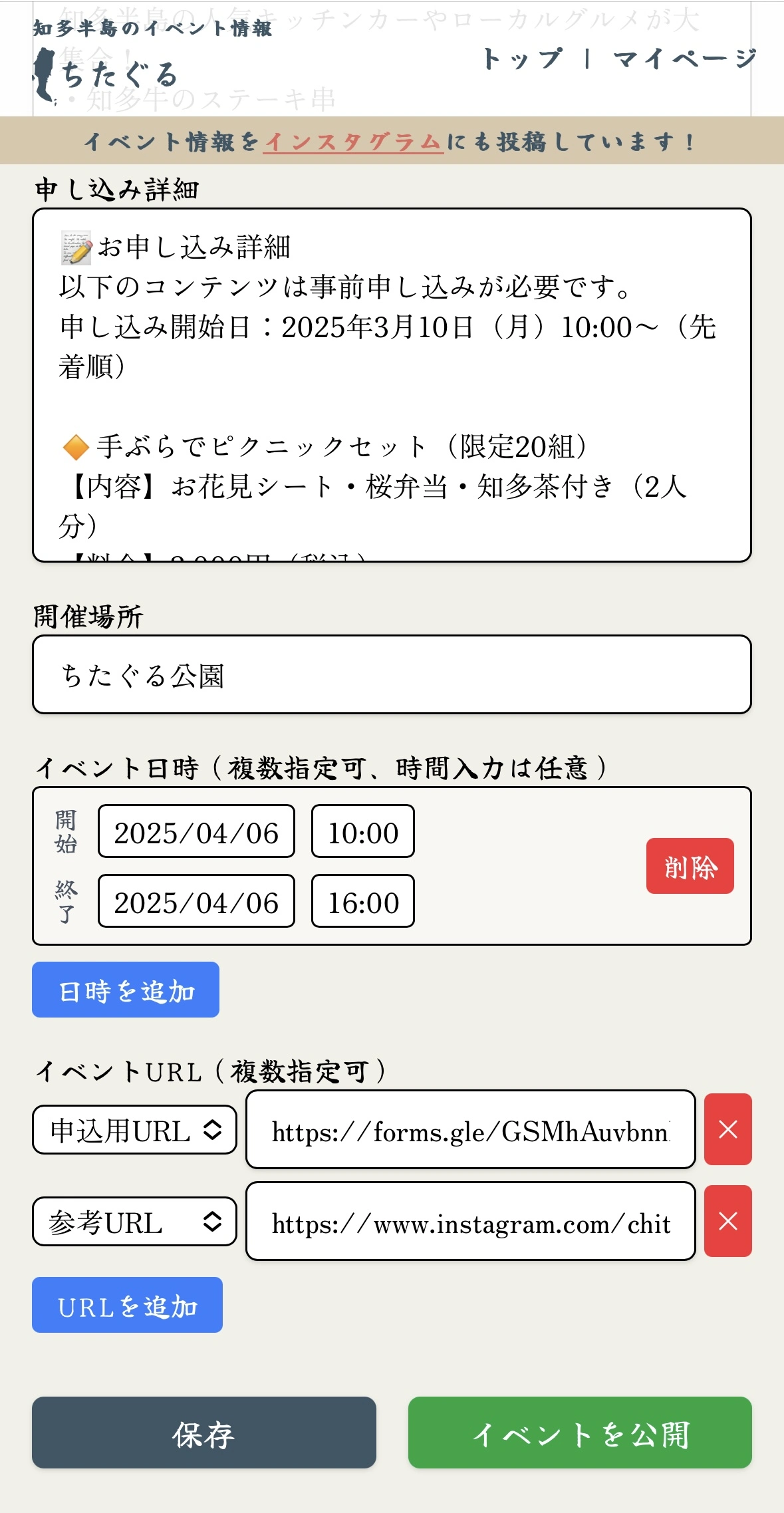This screenshot has width=784, height=1513.
Task: Open the start date picker showing 2025/04/06
Action: point(196,832)
